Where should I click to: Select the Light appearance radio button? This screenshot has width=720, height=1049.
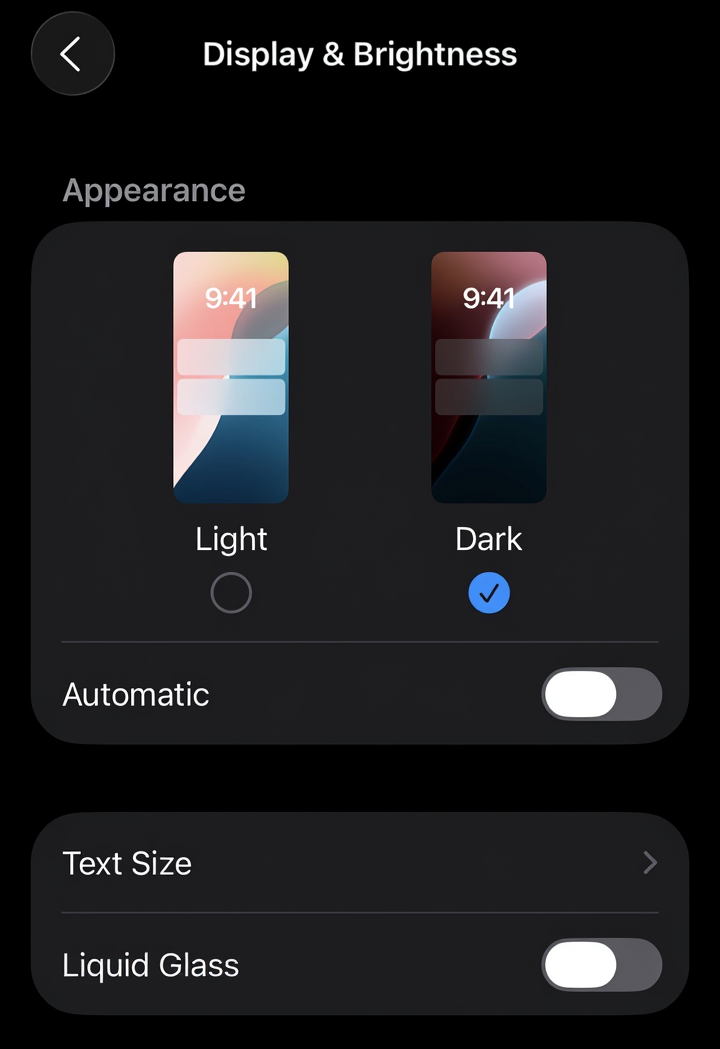click(x=231, y=594)
